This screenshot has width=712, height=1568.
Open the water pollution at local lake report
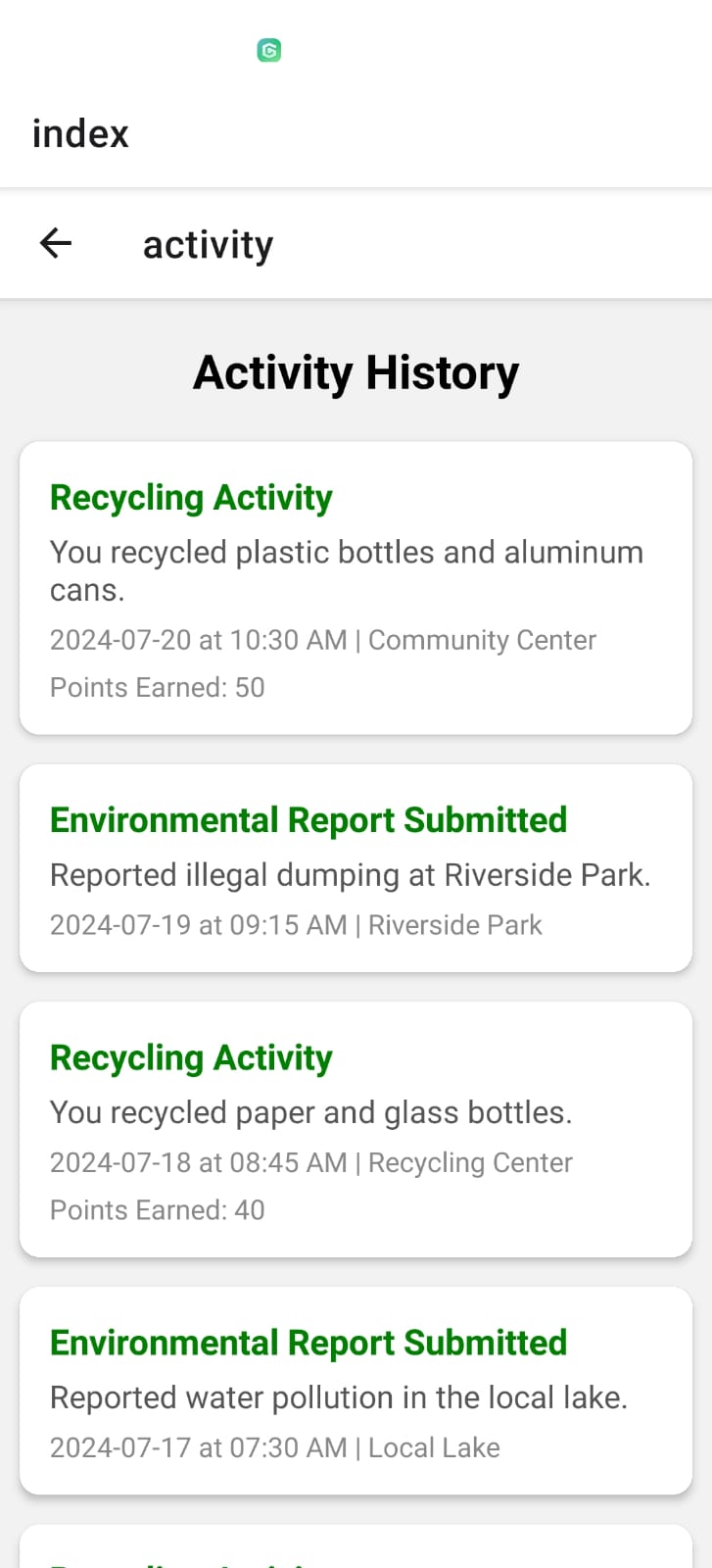click(356, 1391)
